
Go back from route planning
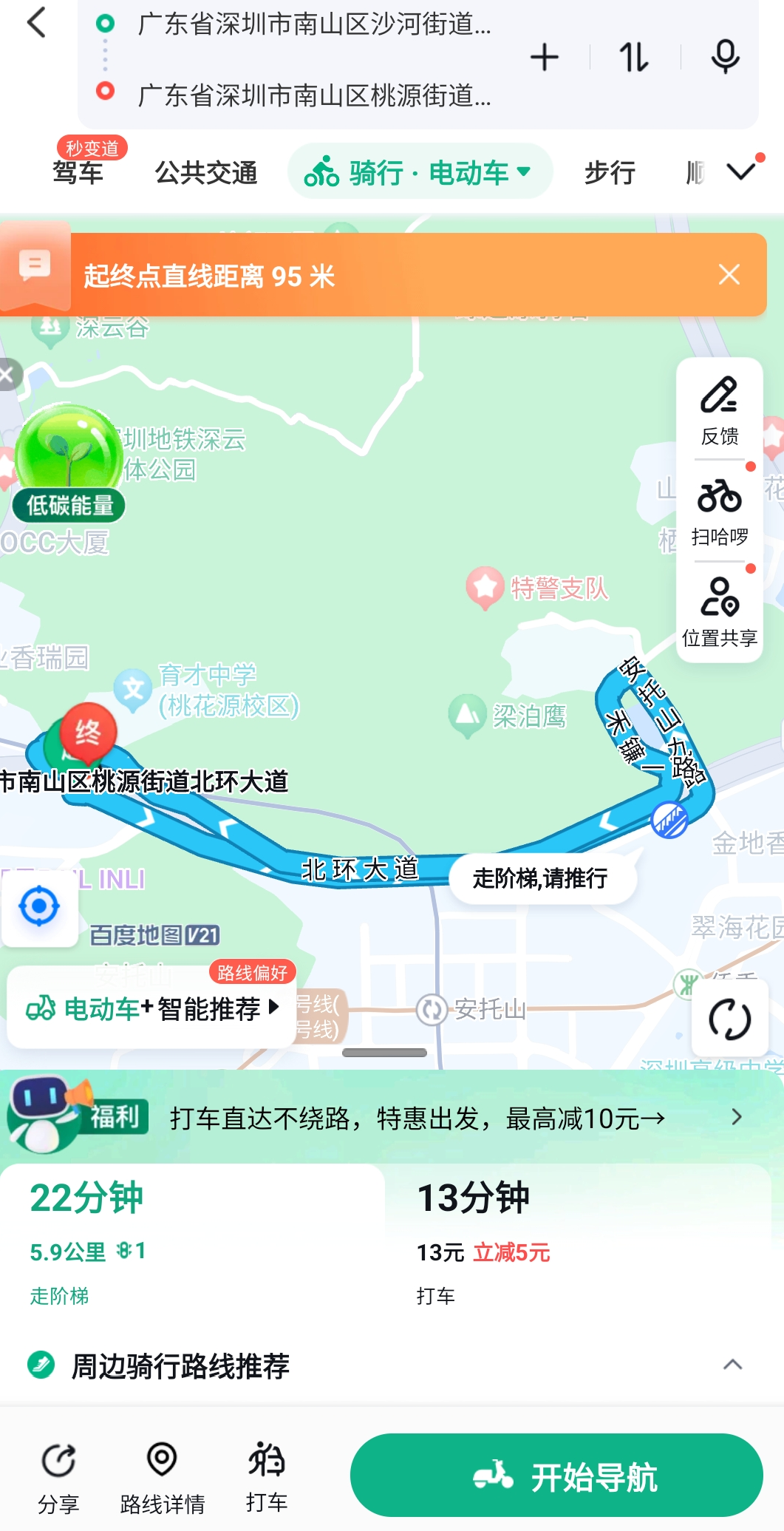36,23
